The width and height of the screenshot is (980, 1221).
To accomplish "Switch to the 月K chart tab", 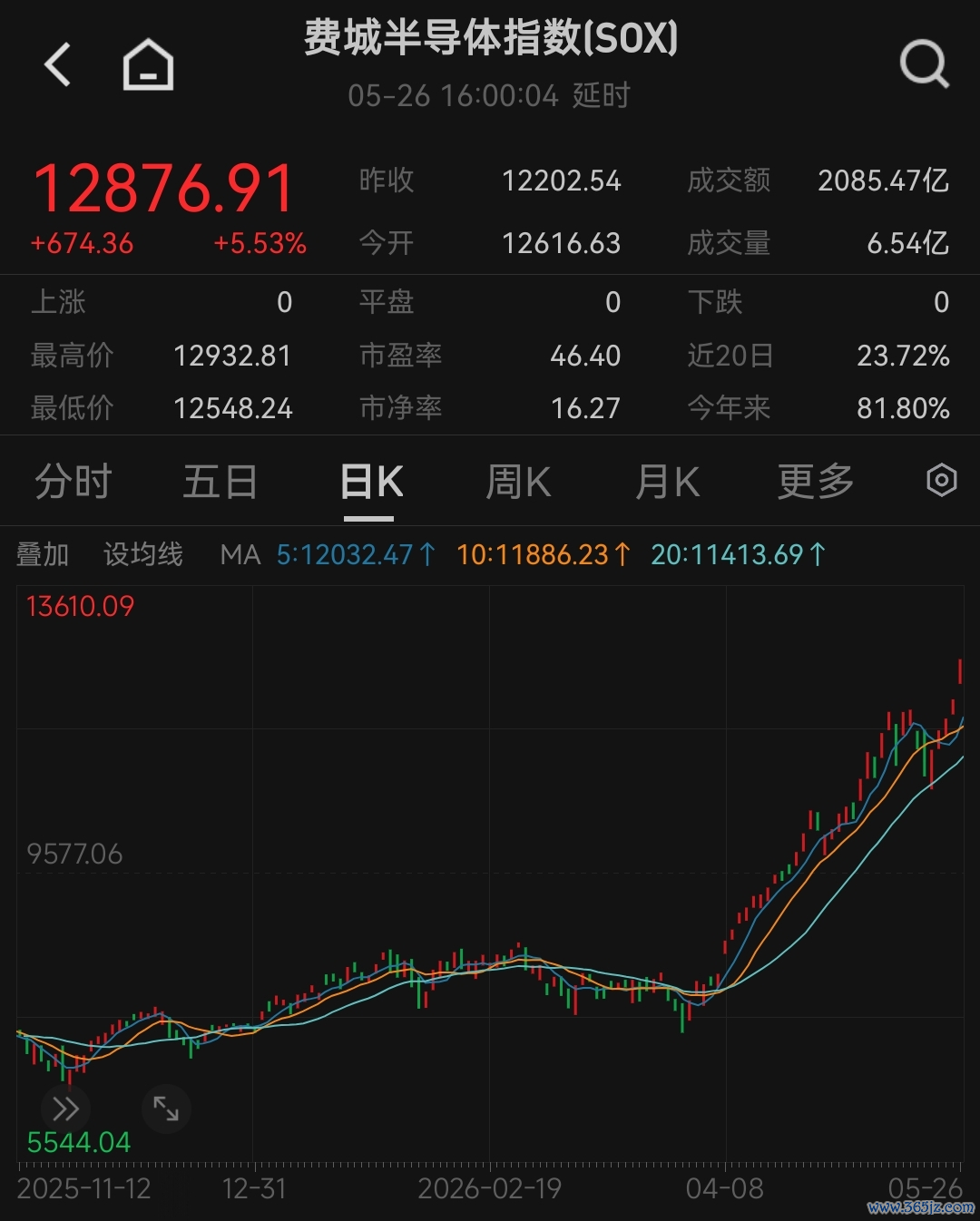I will coord(667,482).
